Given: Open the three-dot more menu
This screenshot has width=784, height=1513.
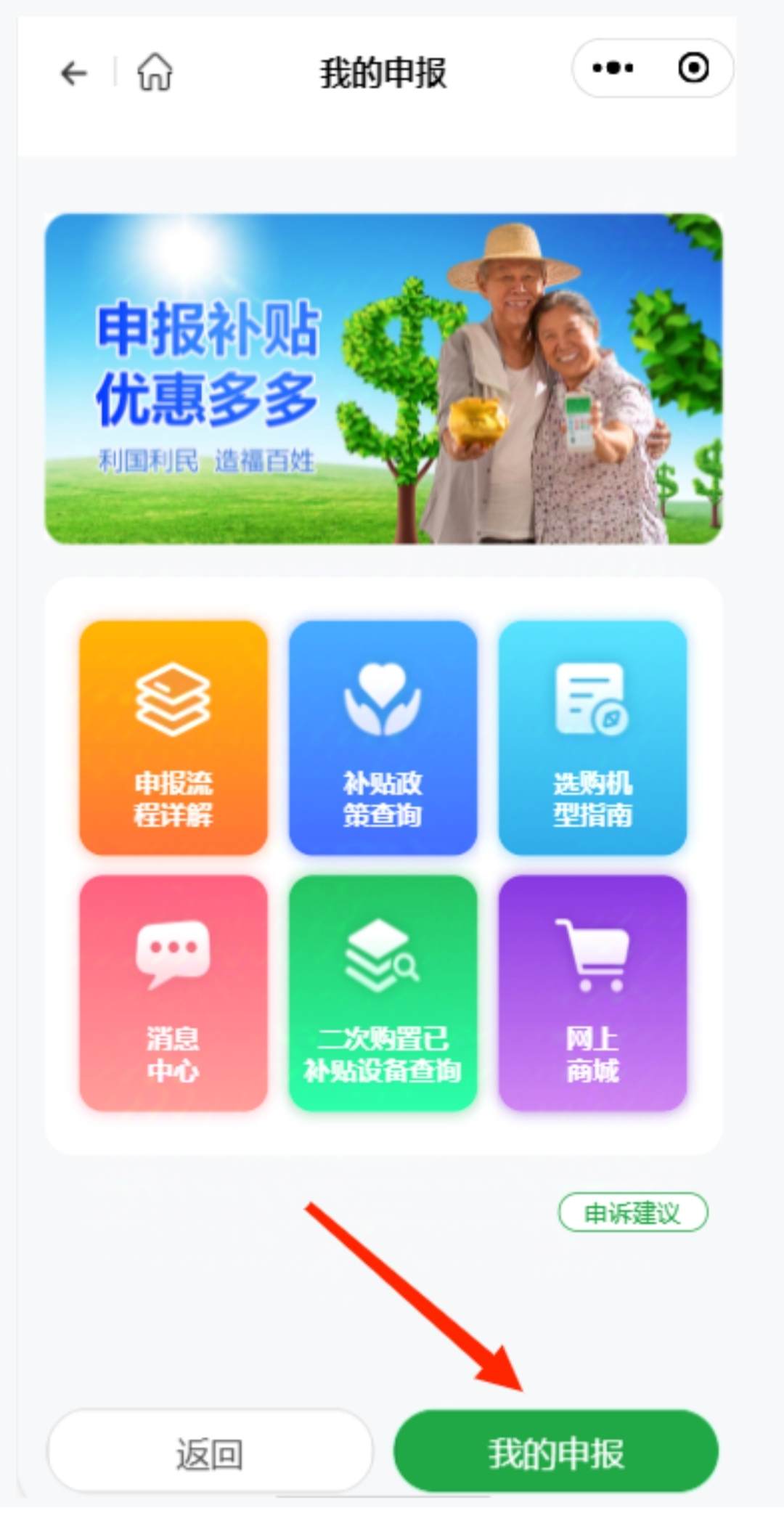Looking at the screenshot, I should [613, 69].
